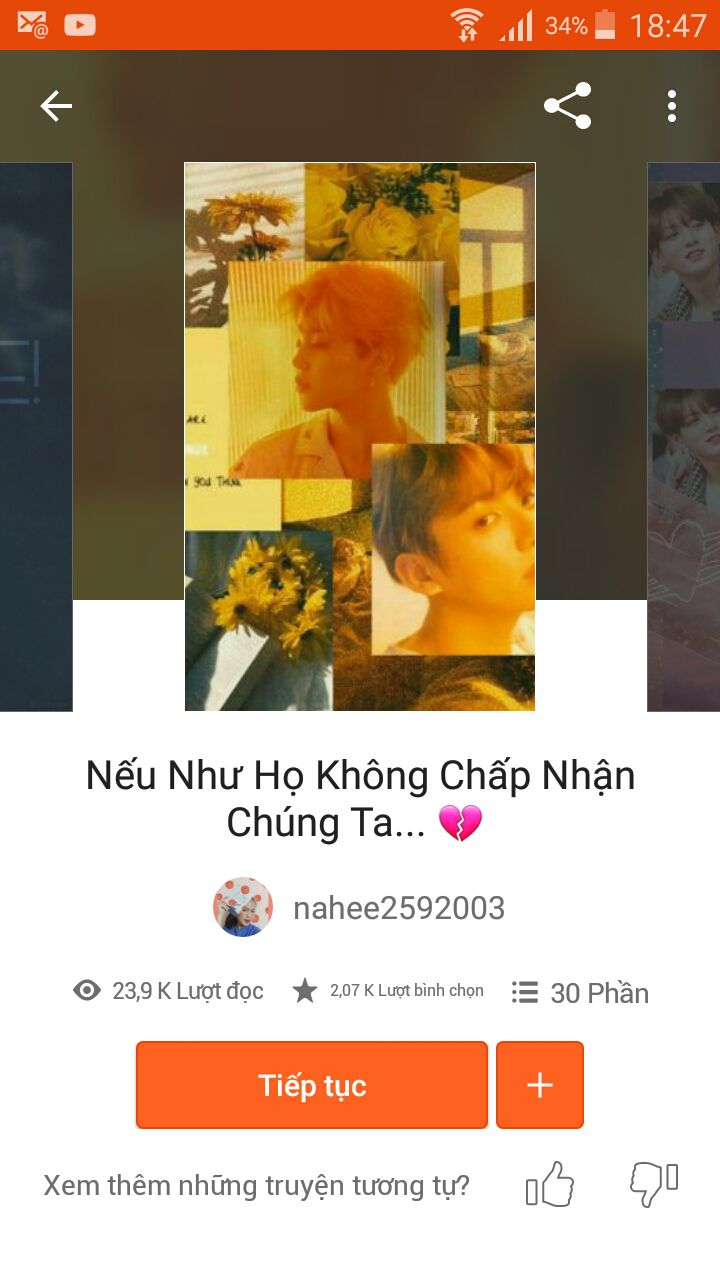Open the overflow menu
720x1280 pixels.
click(672, 106)
